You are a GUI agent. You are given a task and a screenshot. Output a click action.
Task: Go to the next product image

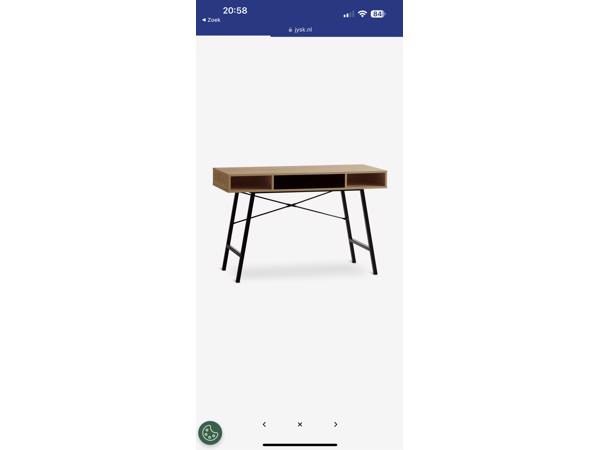335,424
